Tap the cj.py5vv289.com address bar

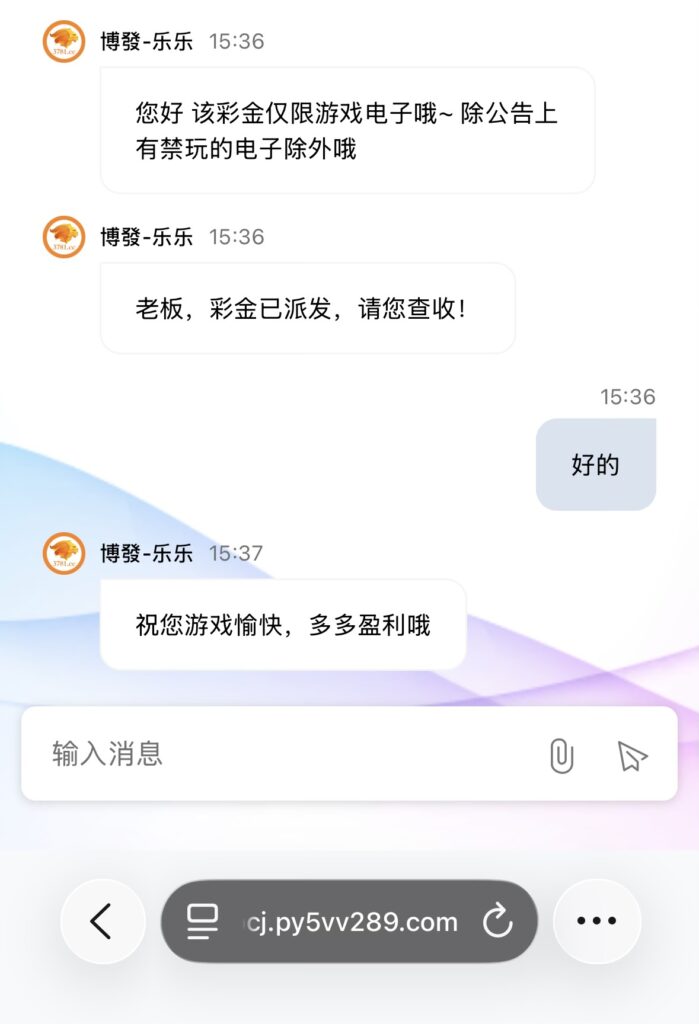pyautogui.click(x=350, y=922)
